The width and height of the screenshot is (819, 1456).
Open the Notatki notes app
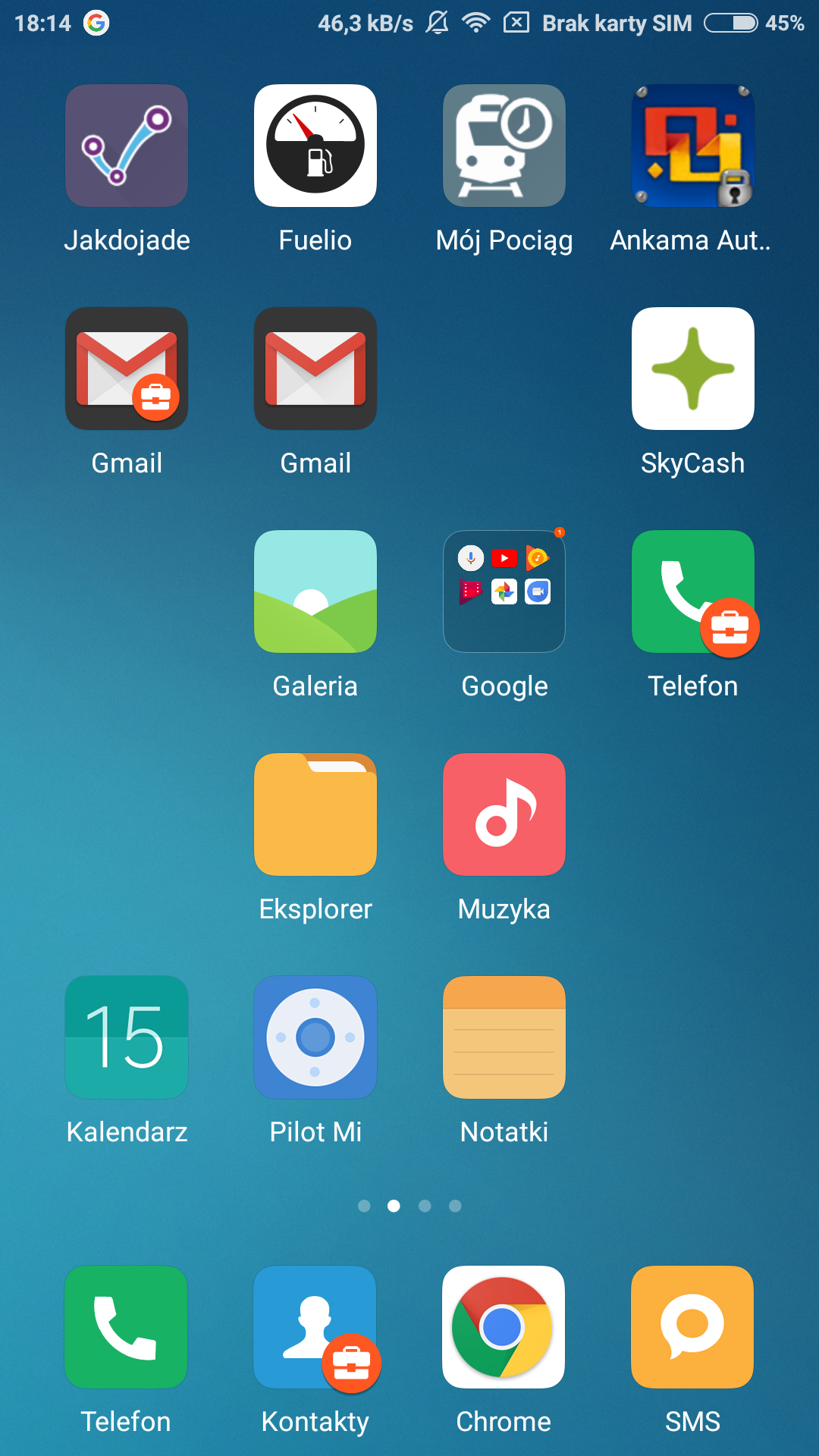(x=504, y=1037)
